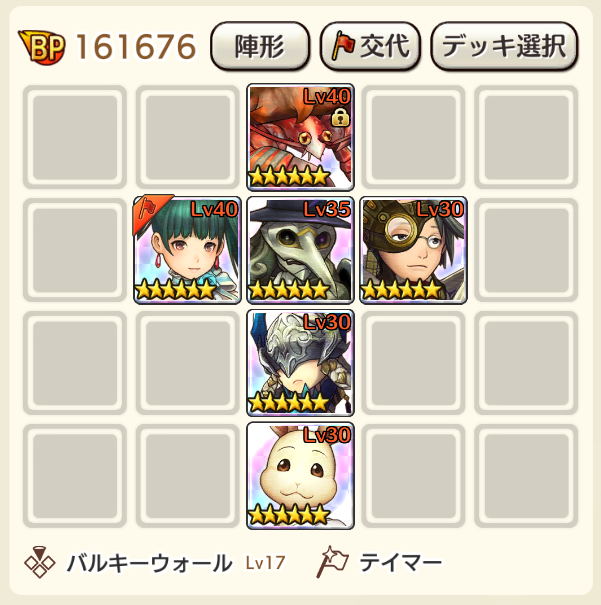
Task: Select the rabbit creature Lv30 unit
Action: point(300,476)
